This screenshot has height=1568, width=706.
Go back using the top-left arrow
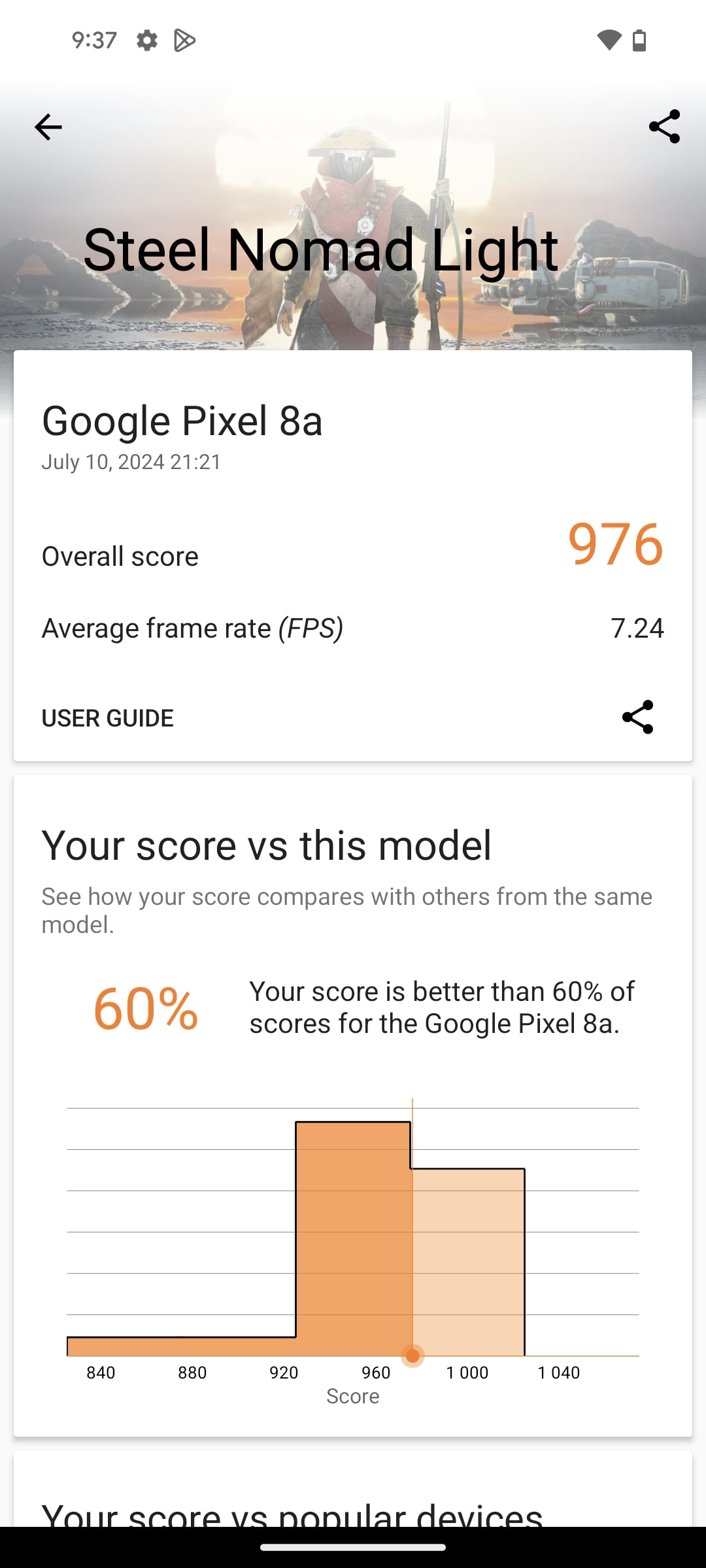click(x=48, y=127)
